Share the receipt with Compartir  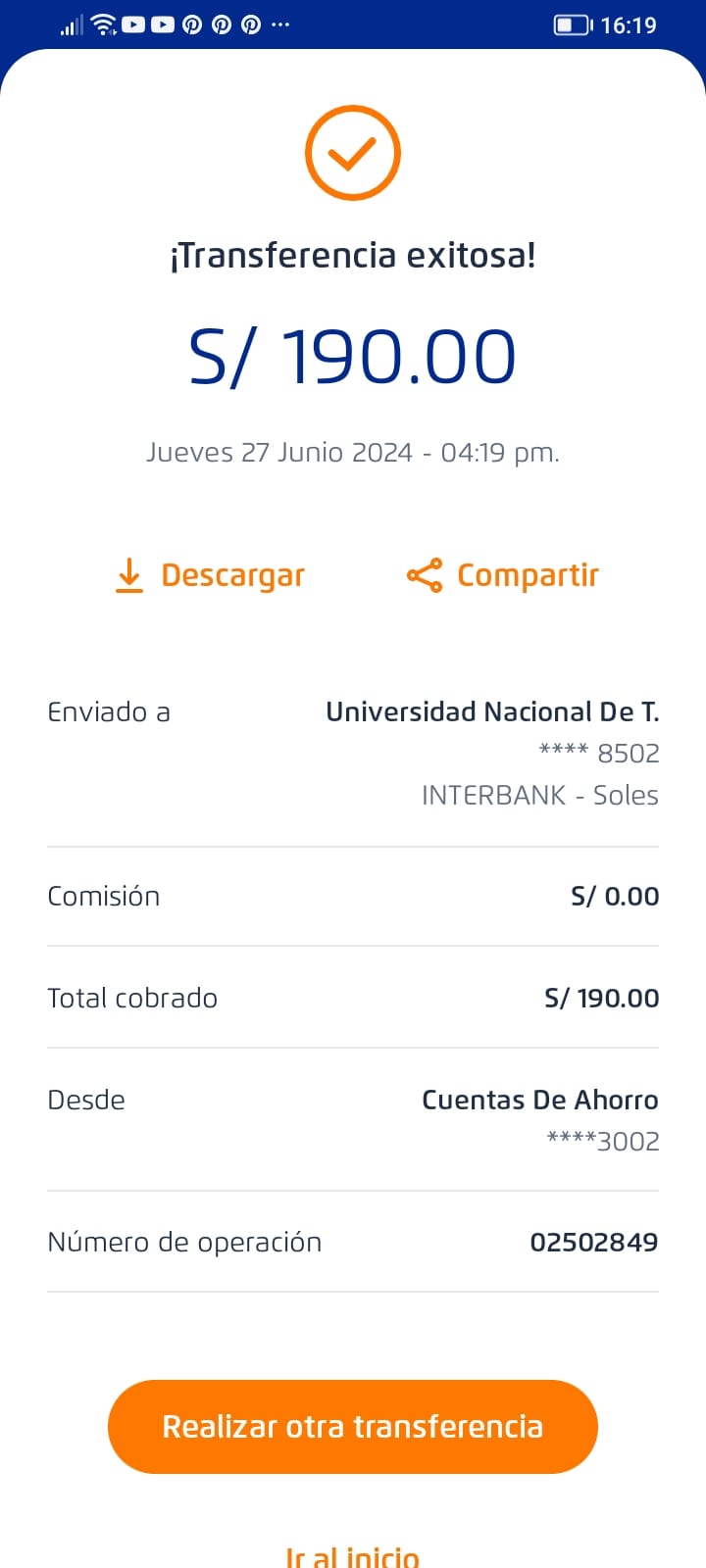(x=503, y=575)
